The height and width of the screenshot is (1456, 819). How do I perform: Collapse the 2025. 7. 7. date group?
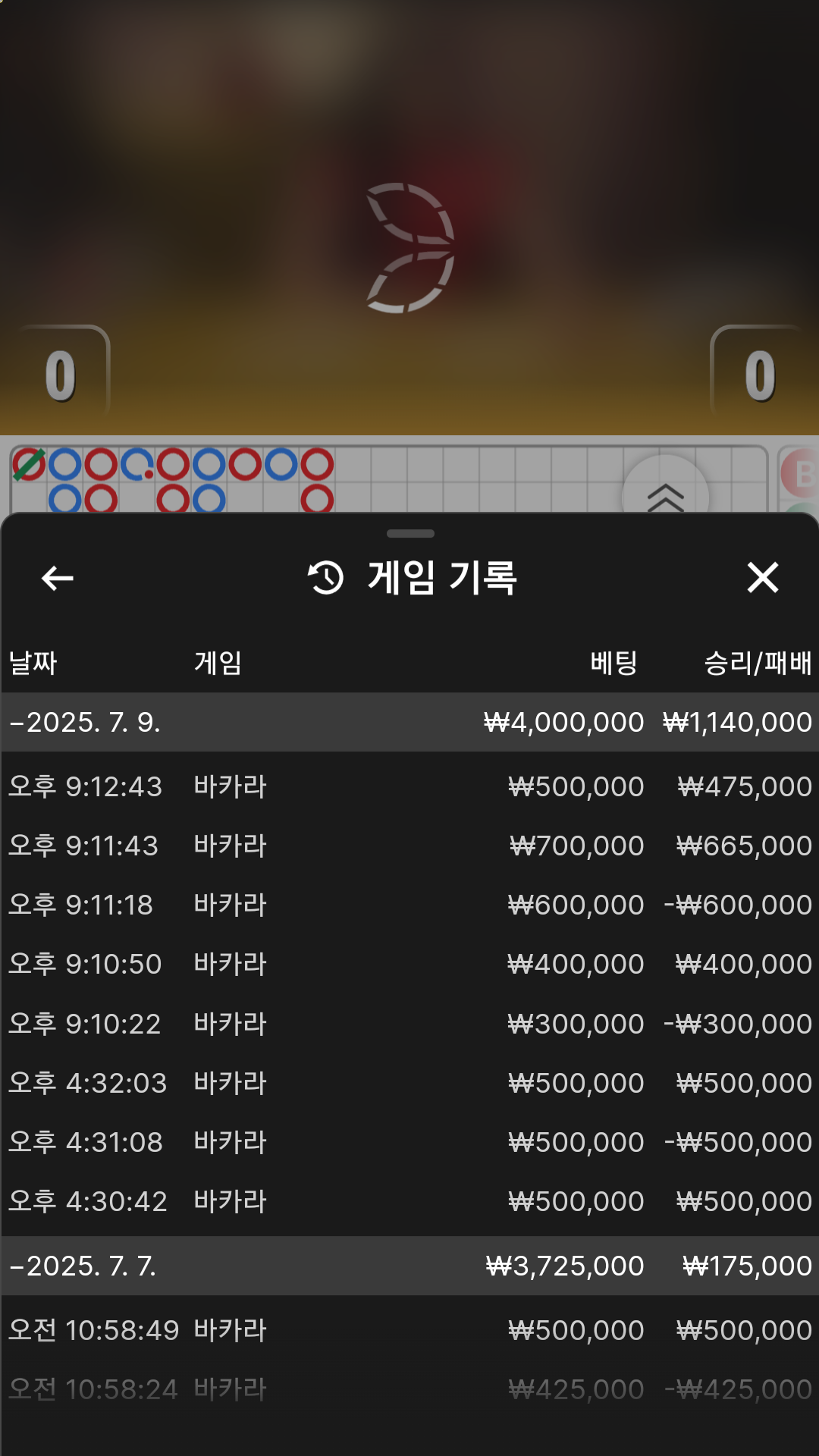pyautogui.click(x=409, y=1266)
